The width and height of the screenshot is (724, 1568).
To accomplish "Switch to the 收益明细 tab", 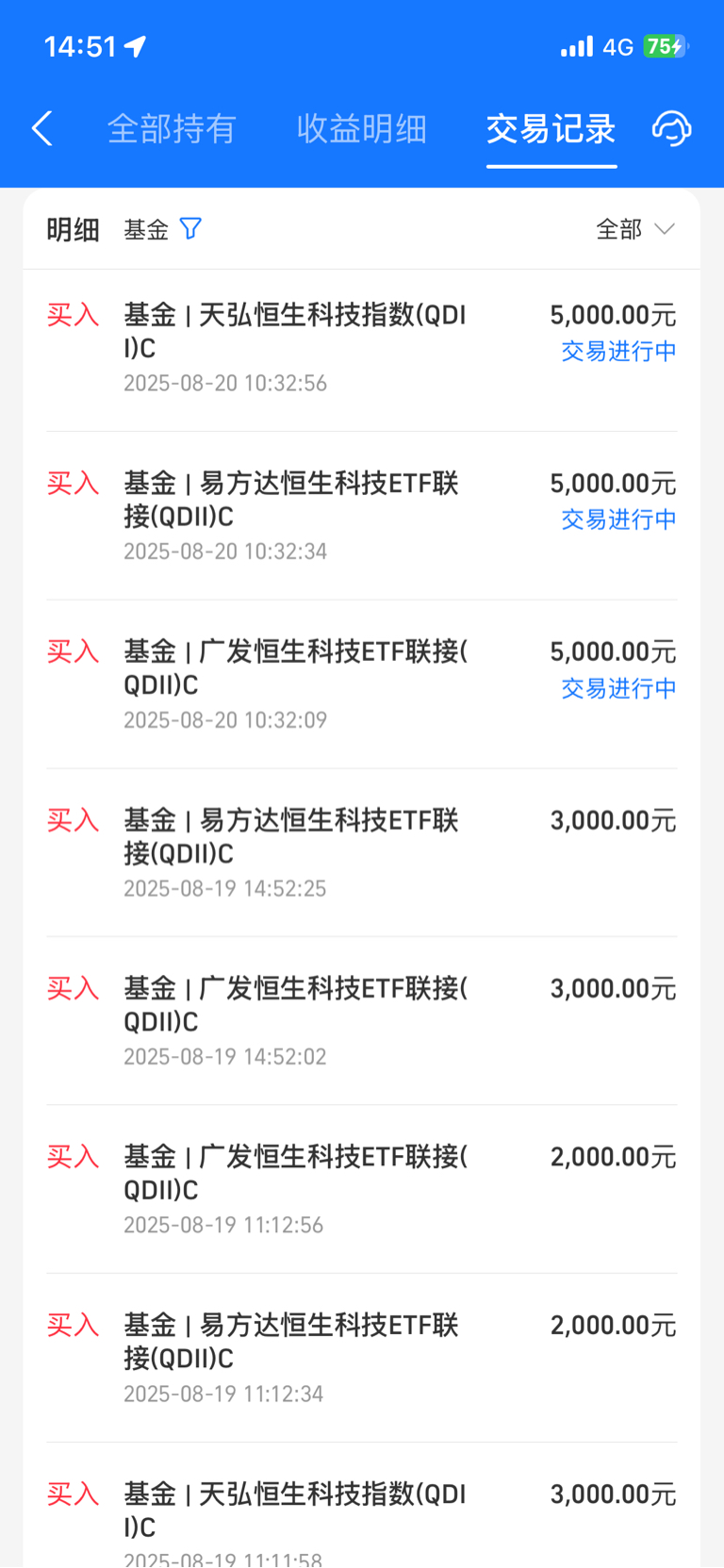I will click(x=361, y=128).
